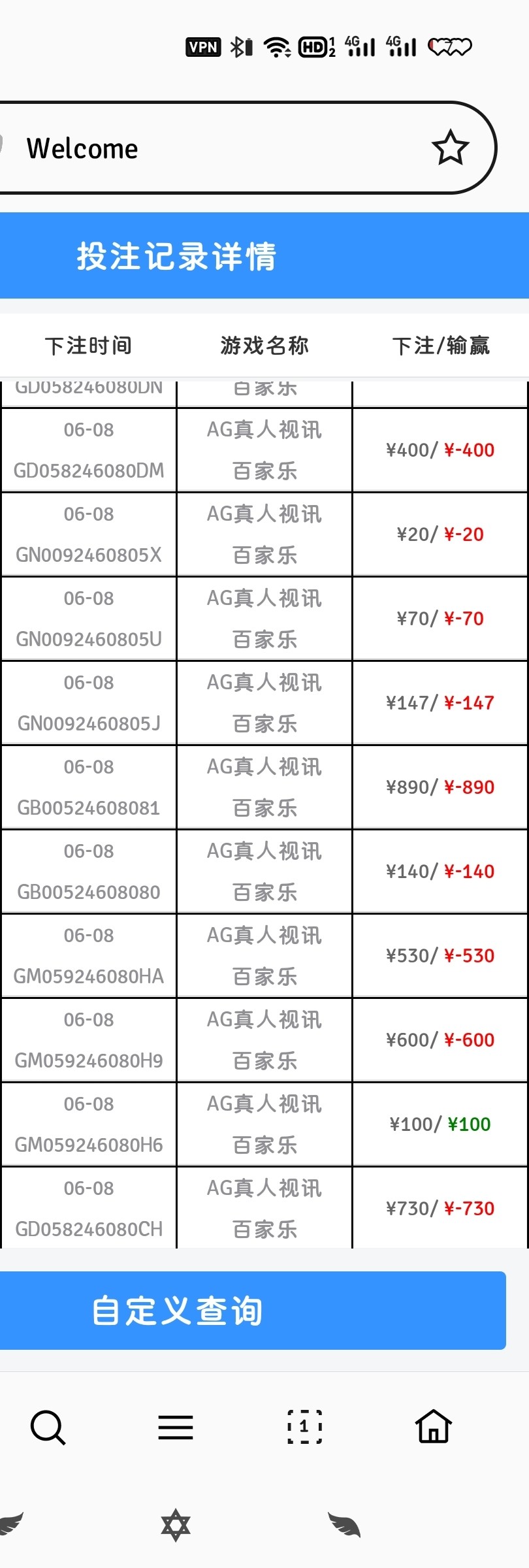Open the browser hamburger menu
Image resolution: width=529 pixels, height=1568 pixels.
pyautogui.click(x=176, y=1427)
